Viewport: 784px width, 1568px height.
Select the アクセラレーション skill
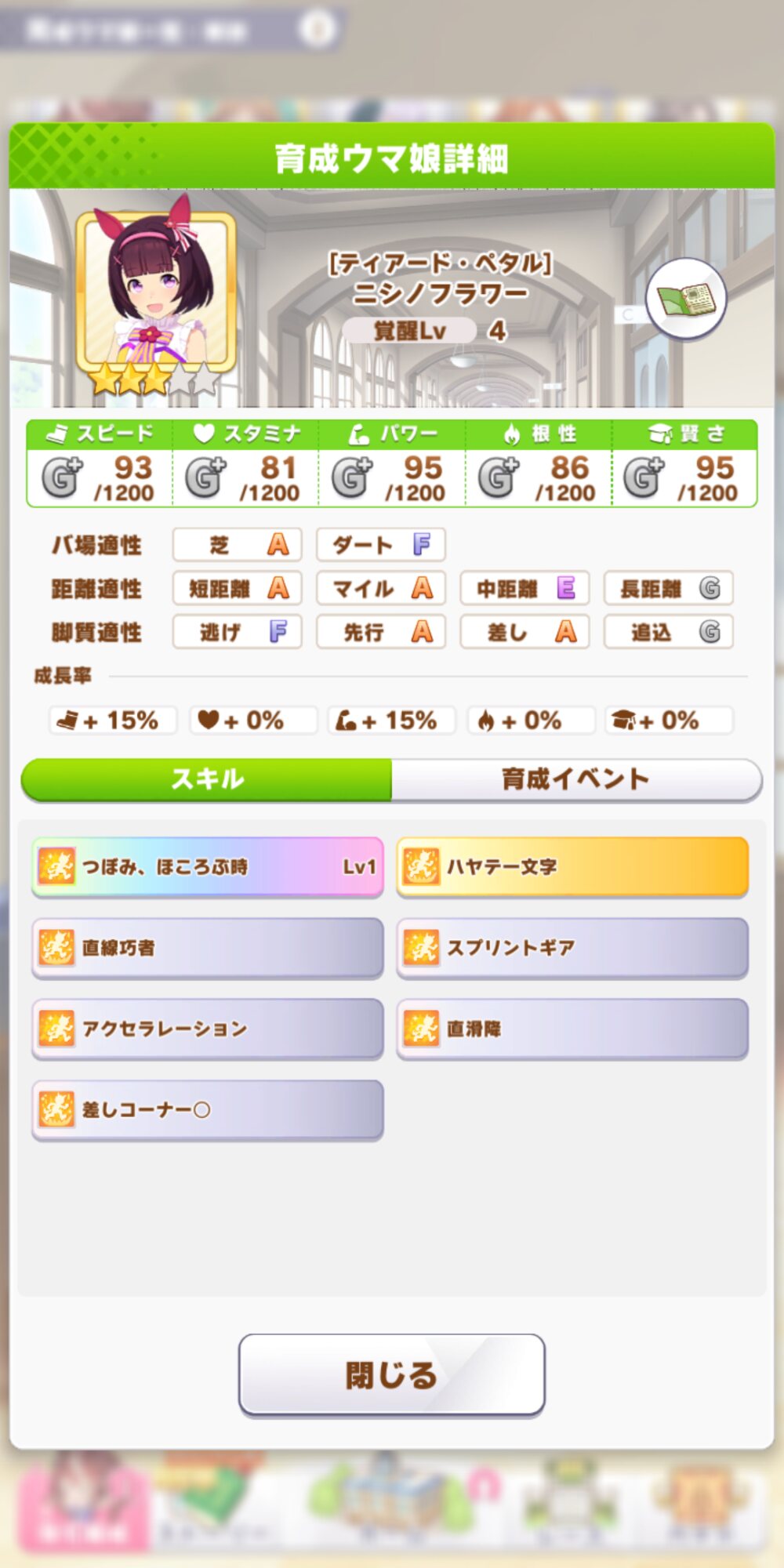[208, 1029]
